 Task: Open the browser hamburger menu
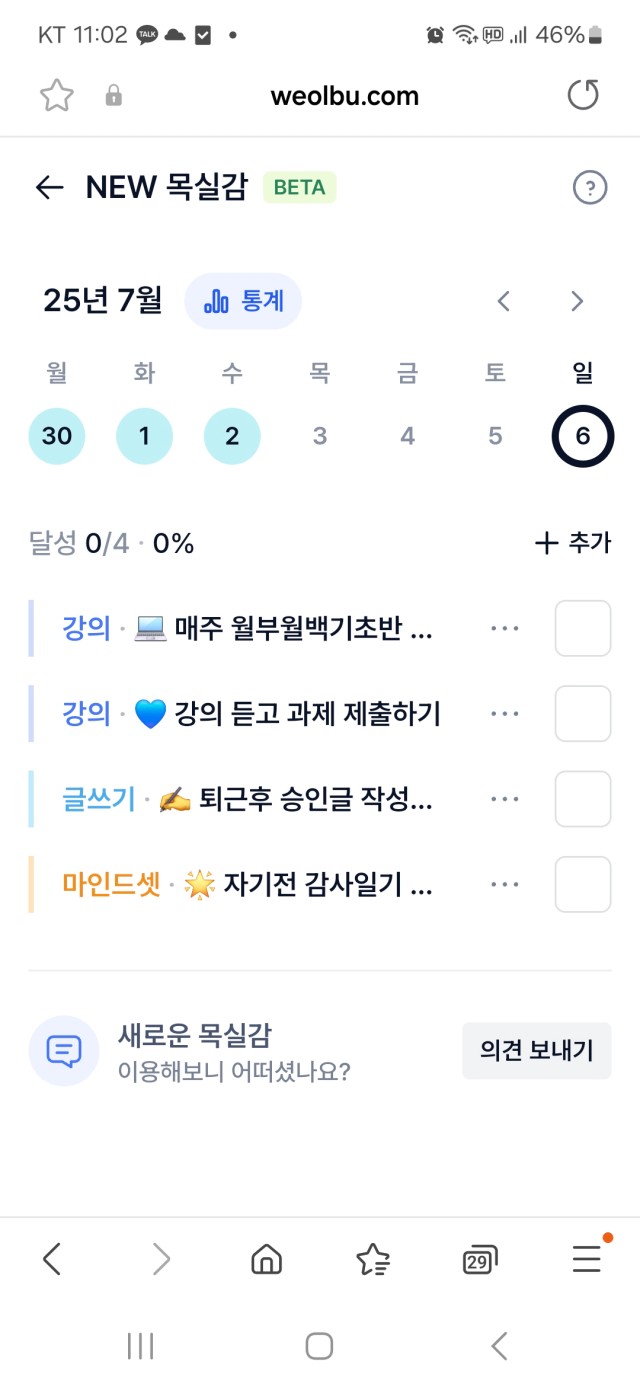[587, 1260]
